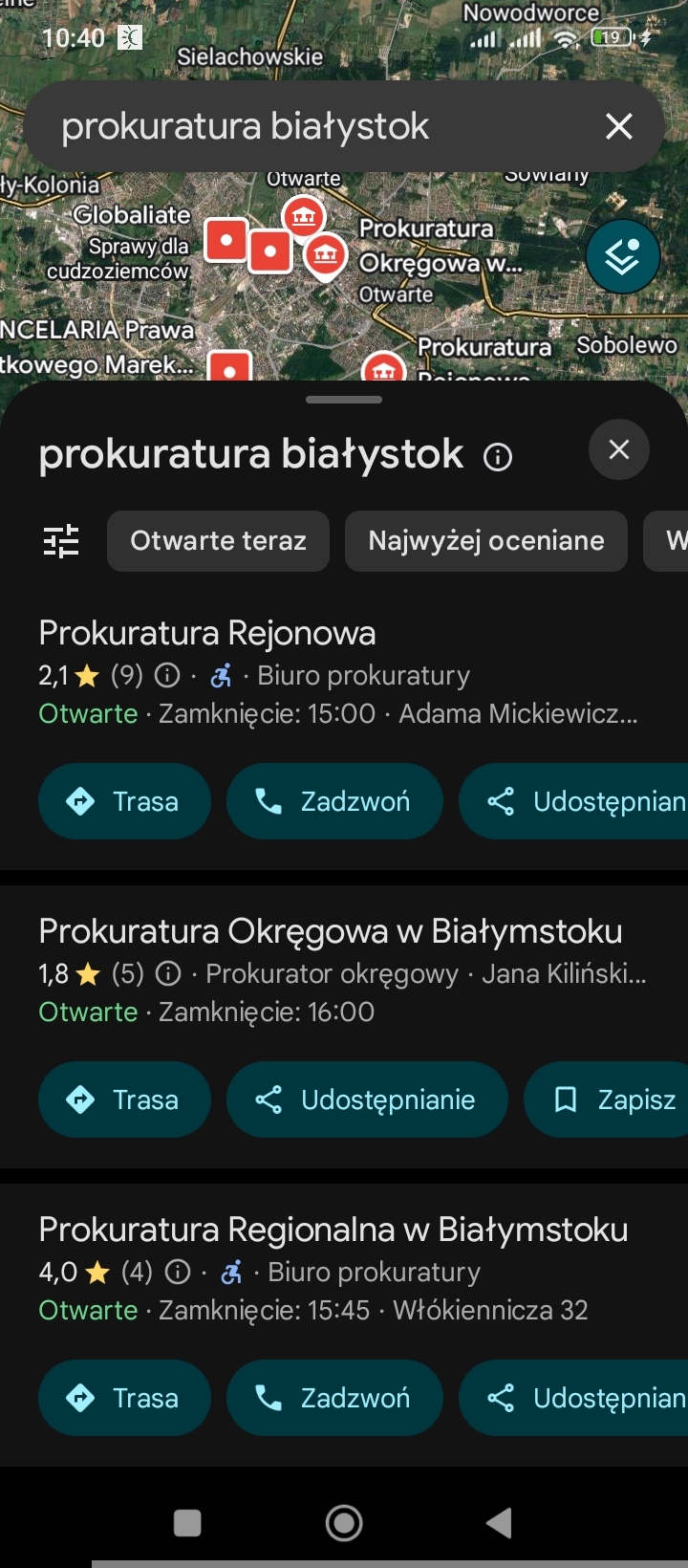Clear the search text in the top bar
The height and width of the screenshot is (1568, 688).
point(619,126)
